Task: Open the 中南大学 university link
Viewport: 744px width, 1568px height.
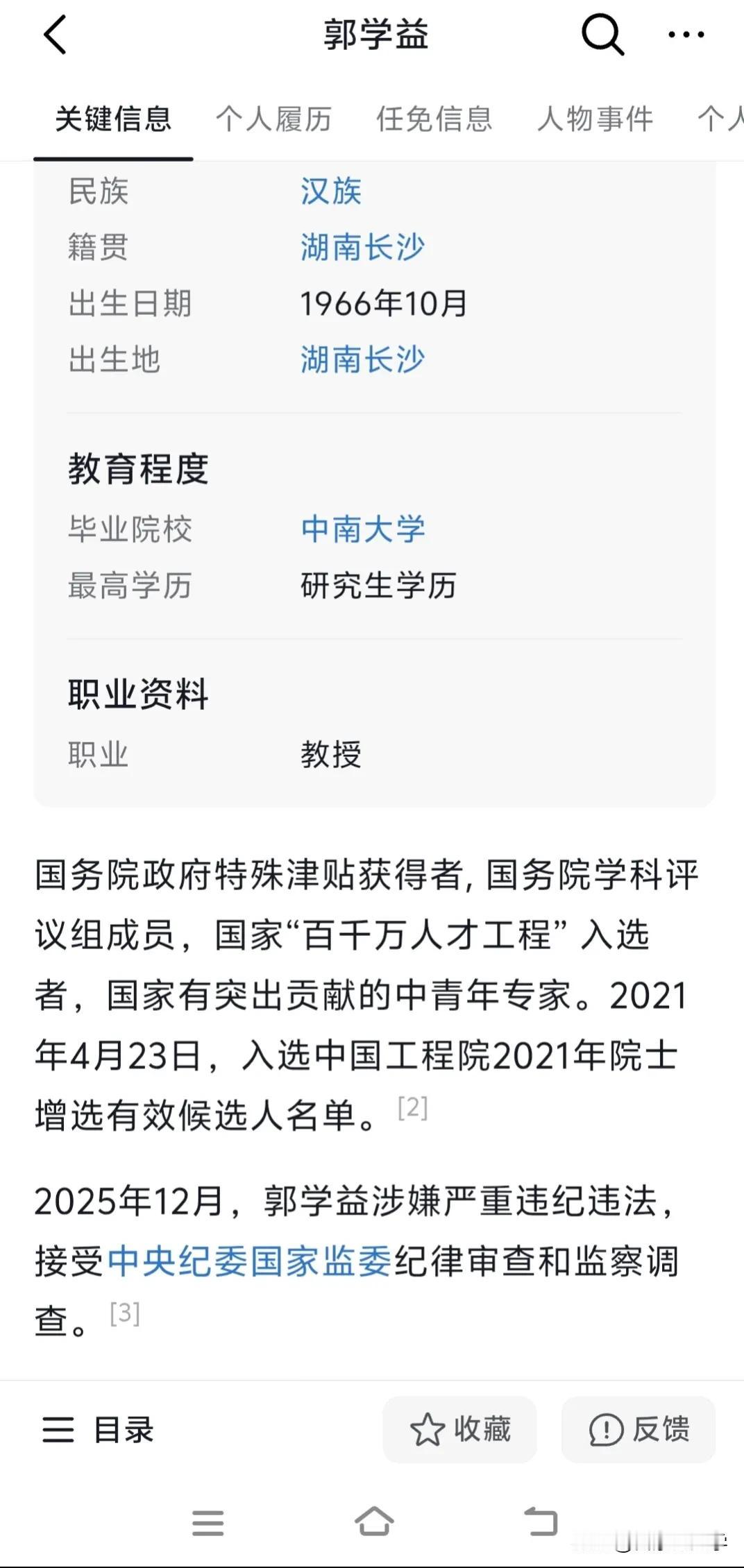Action: [x=364, y=529]
